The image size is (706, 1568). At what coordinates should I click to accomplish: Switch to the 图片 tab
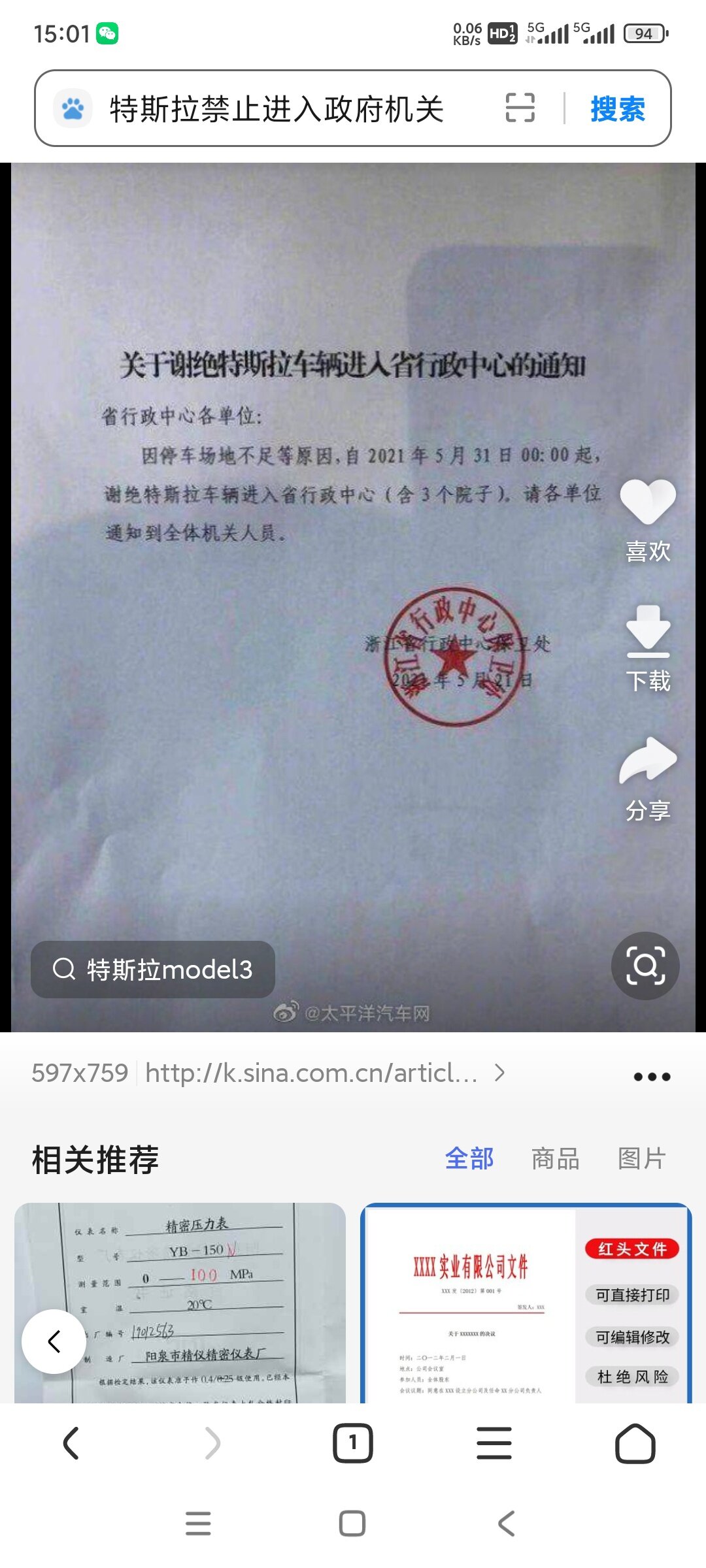click(x=641, y=1158)
